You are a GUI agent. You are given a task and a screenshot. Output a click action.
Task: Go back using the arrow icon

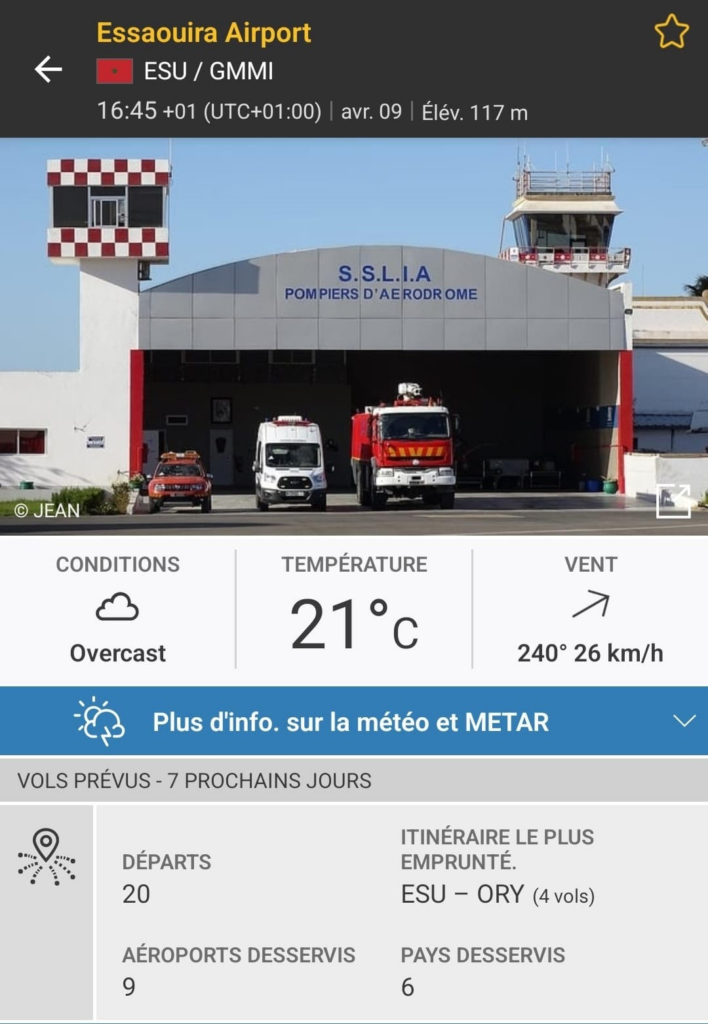tap(48, 69)
